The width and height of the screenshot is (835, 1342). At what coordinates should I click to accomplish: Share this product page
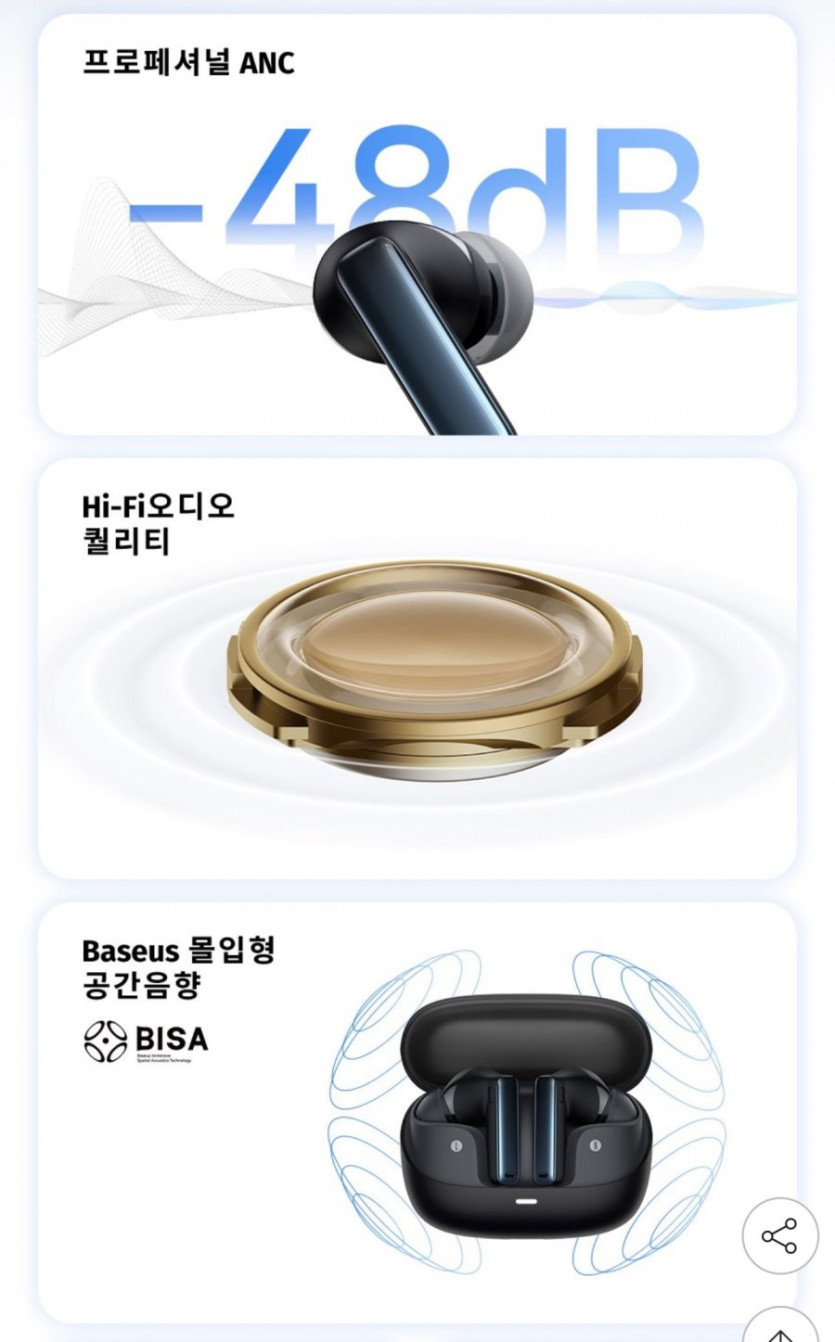(x=780, y=1235)
